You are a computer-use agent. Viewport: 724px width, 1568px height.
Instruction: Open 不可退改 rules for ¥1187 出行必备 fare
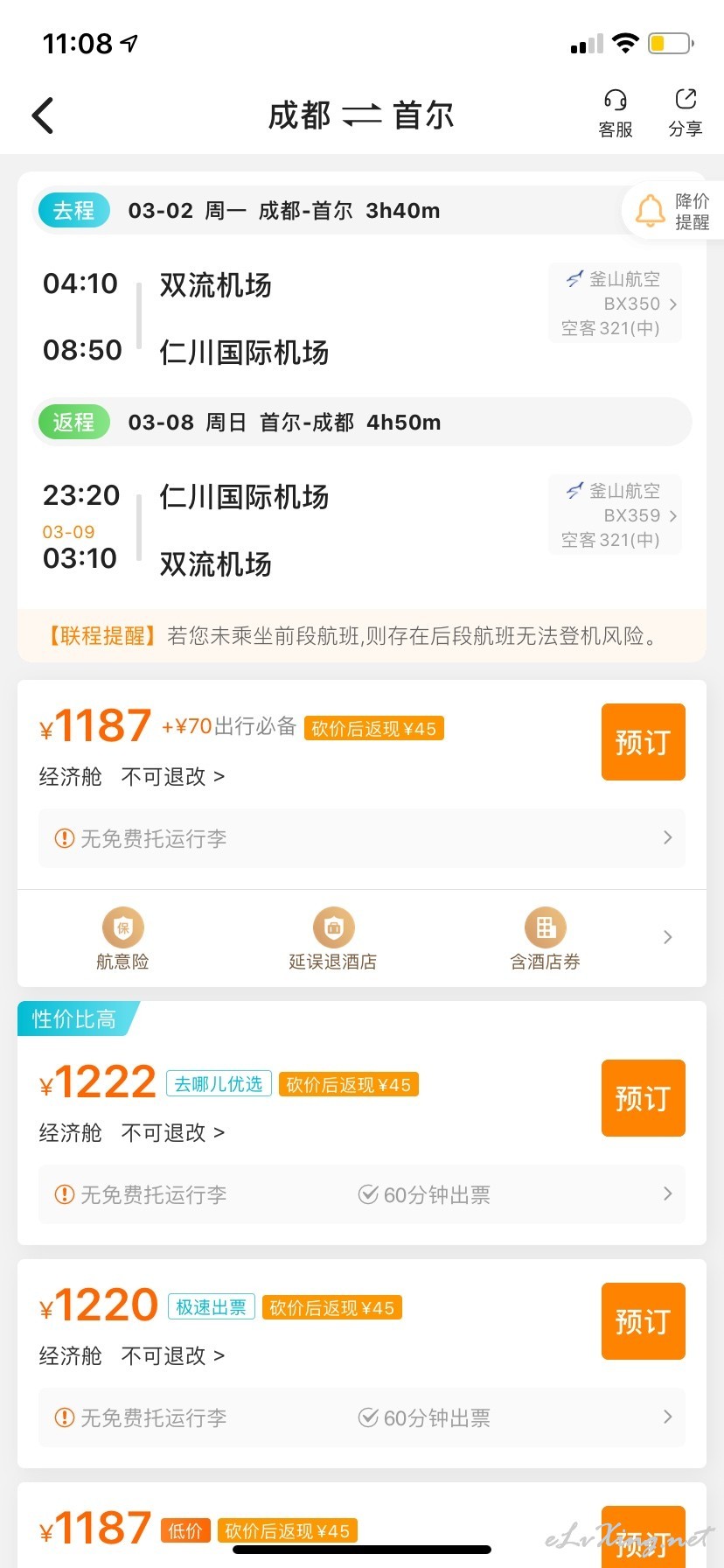coord(173,777)
